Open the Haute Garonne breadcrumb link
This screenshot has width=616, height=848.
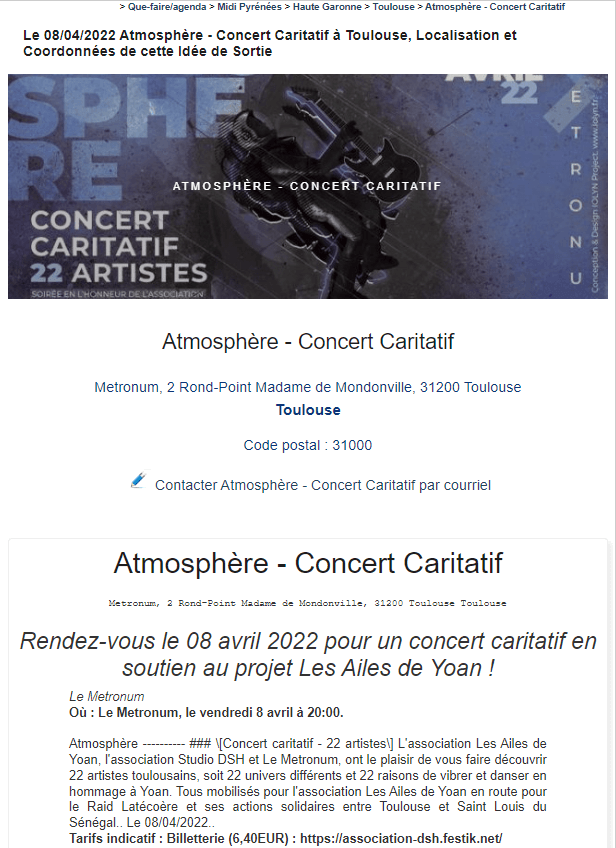point(329,7)
